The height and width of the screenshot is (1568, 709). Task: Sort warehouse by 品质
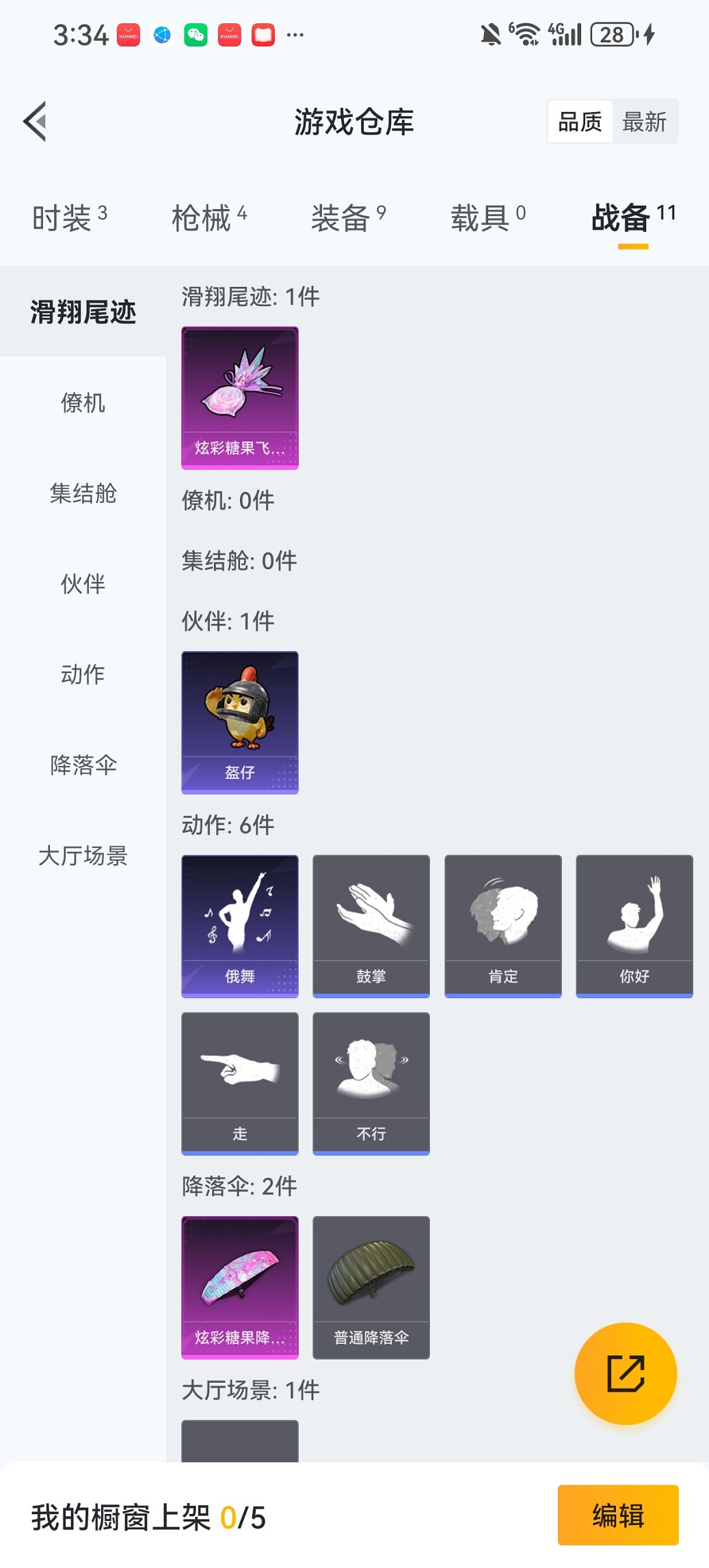(580, 122)
